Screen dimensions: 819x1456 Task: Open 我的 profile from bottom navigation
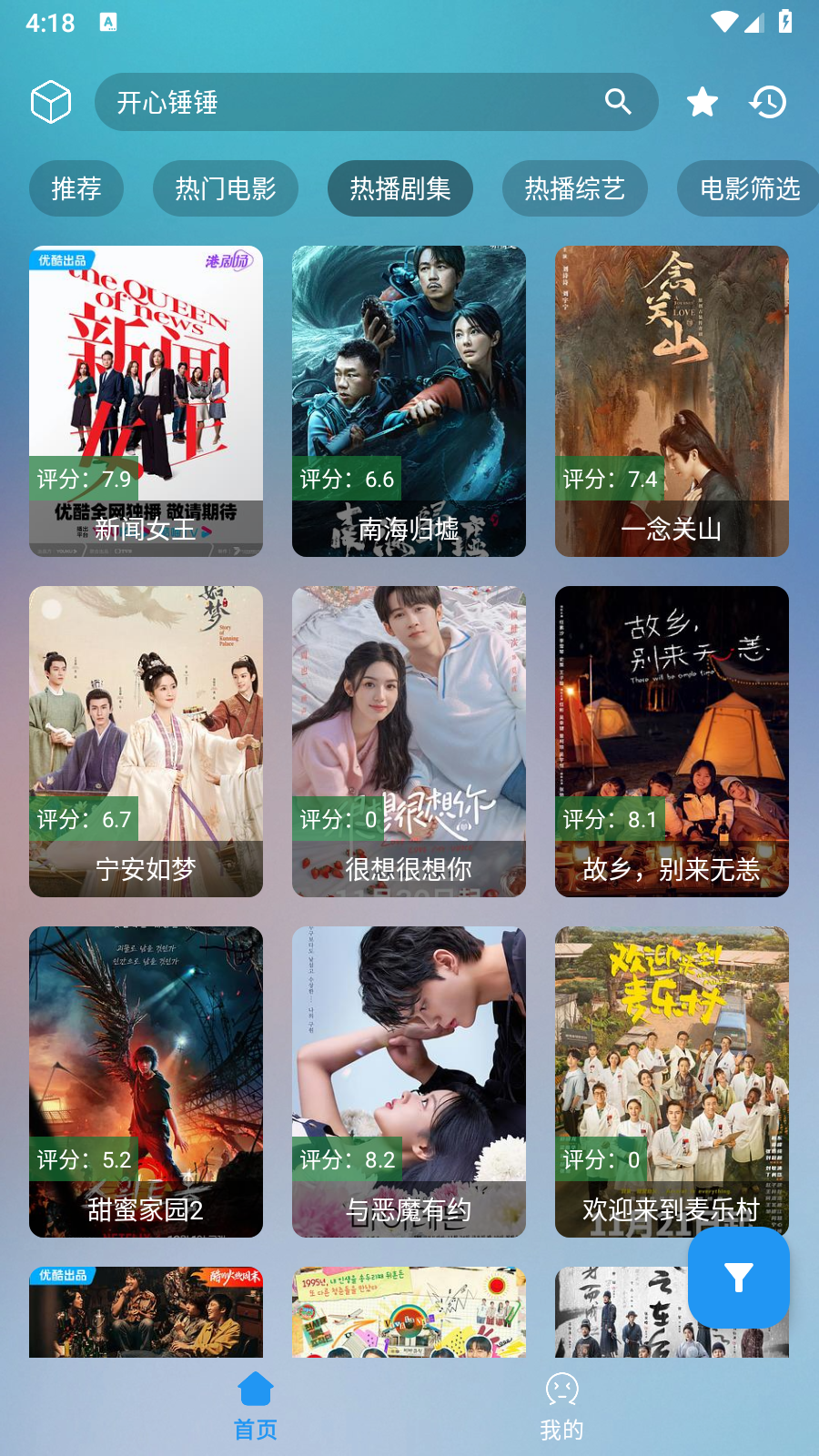(561, 1399)
